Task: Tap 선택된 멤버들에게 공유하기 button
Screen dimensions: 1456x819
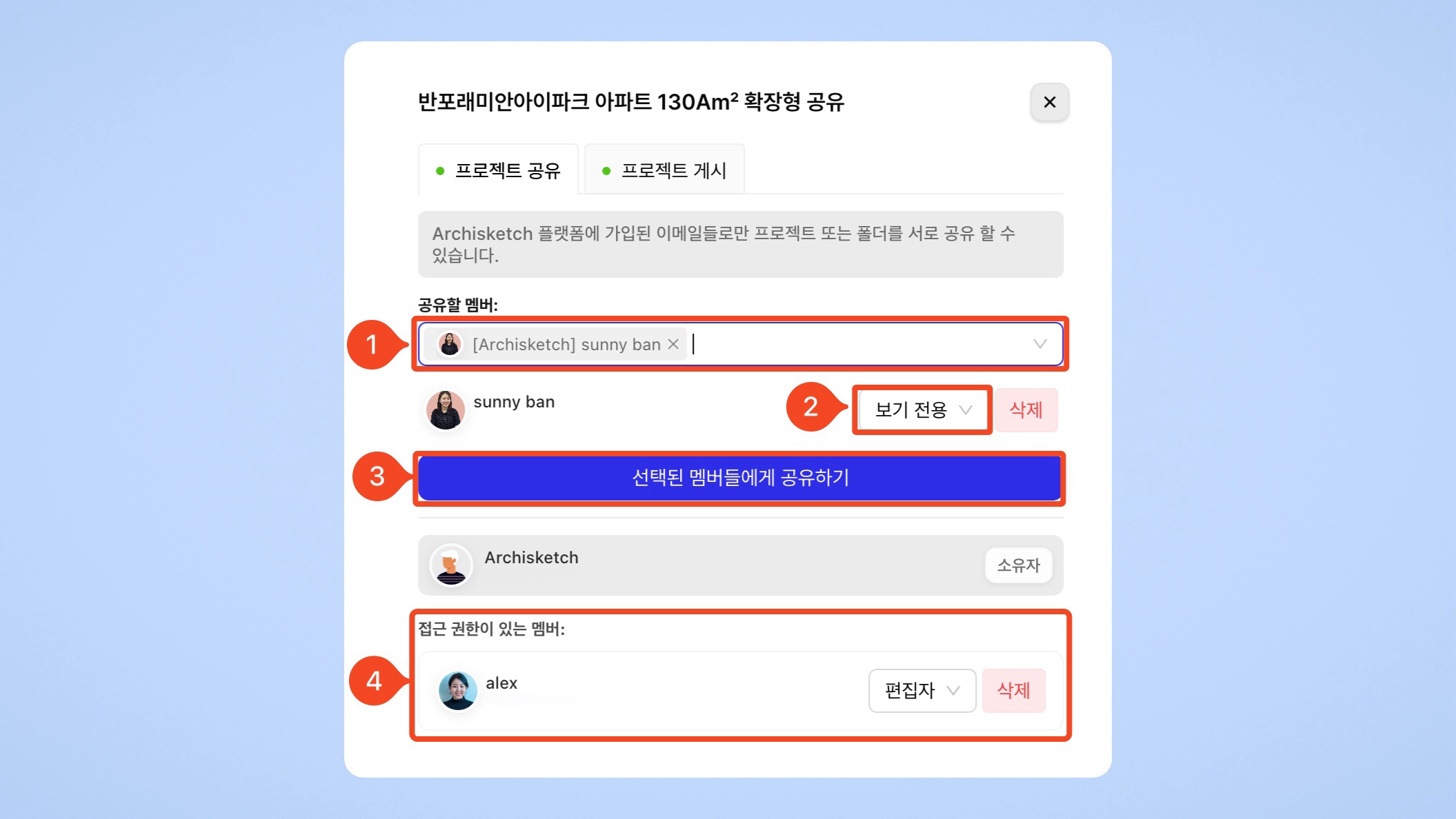Action: [x=739, y=478]
